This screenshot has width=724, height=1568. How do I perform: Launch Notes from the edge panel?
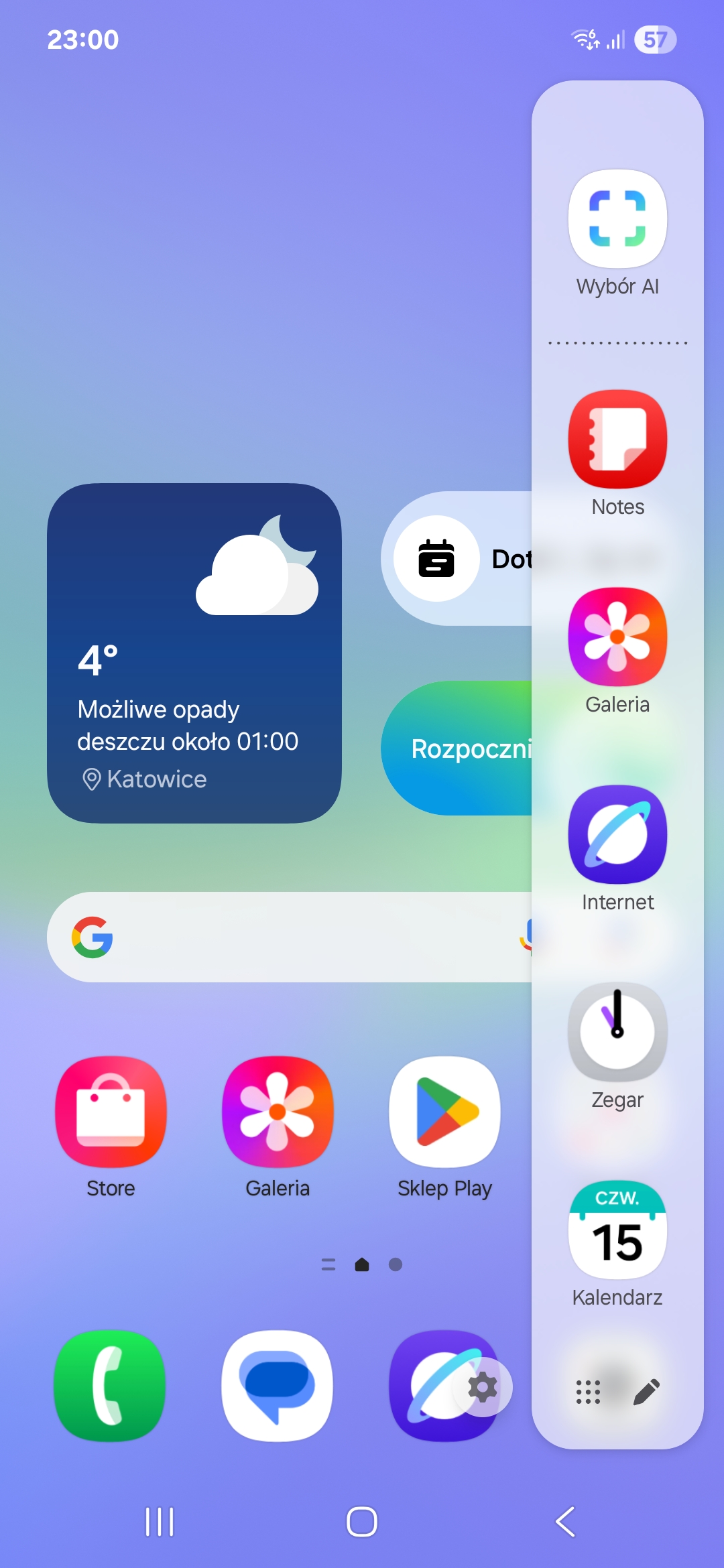pyautogui.click(x=617, y=440)
